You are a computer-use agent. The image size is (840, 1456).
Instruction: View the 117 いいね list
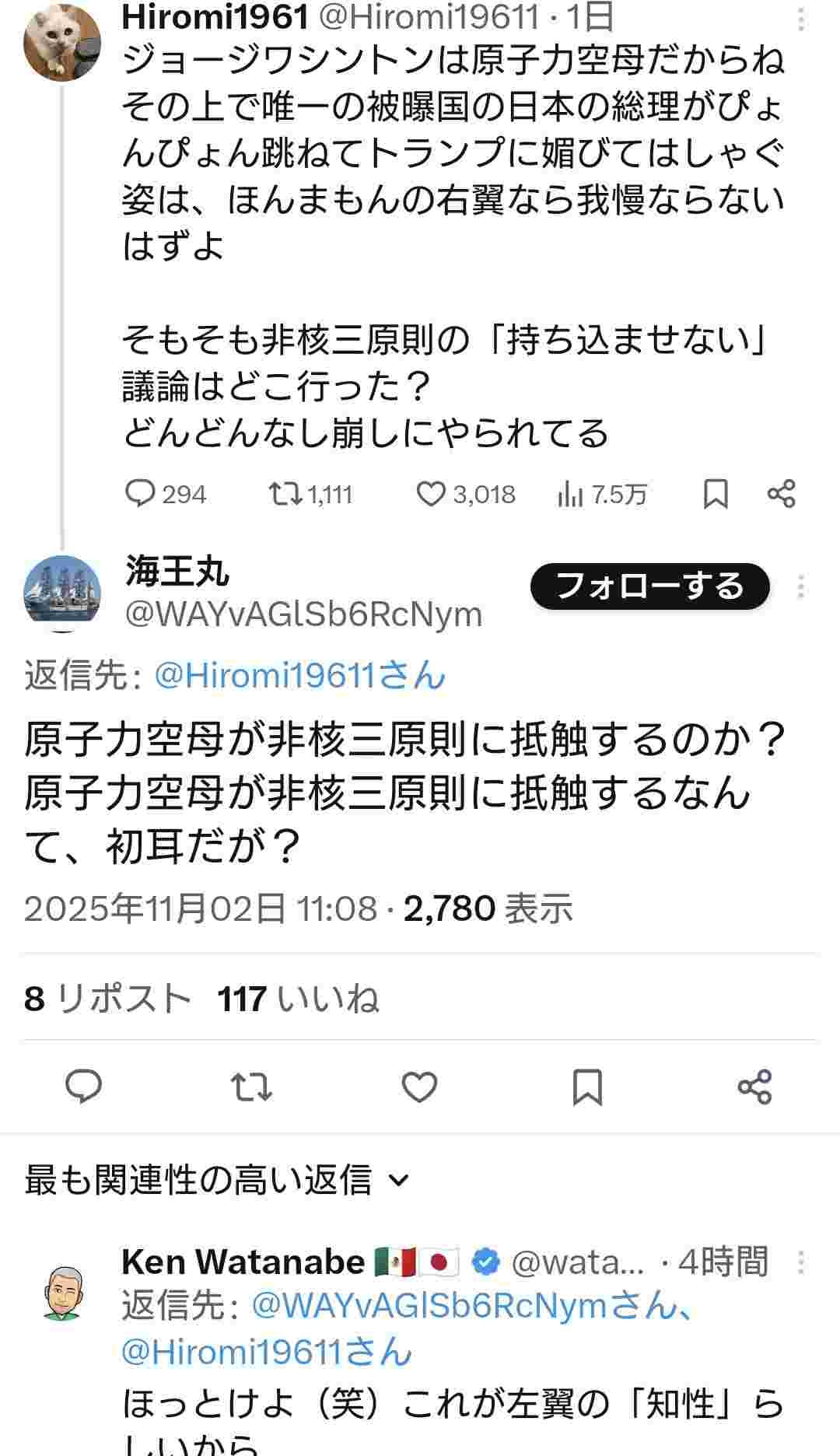(298, 998)
